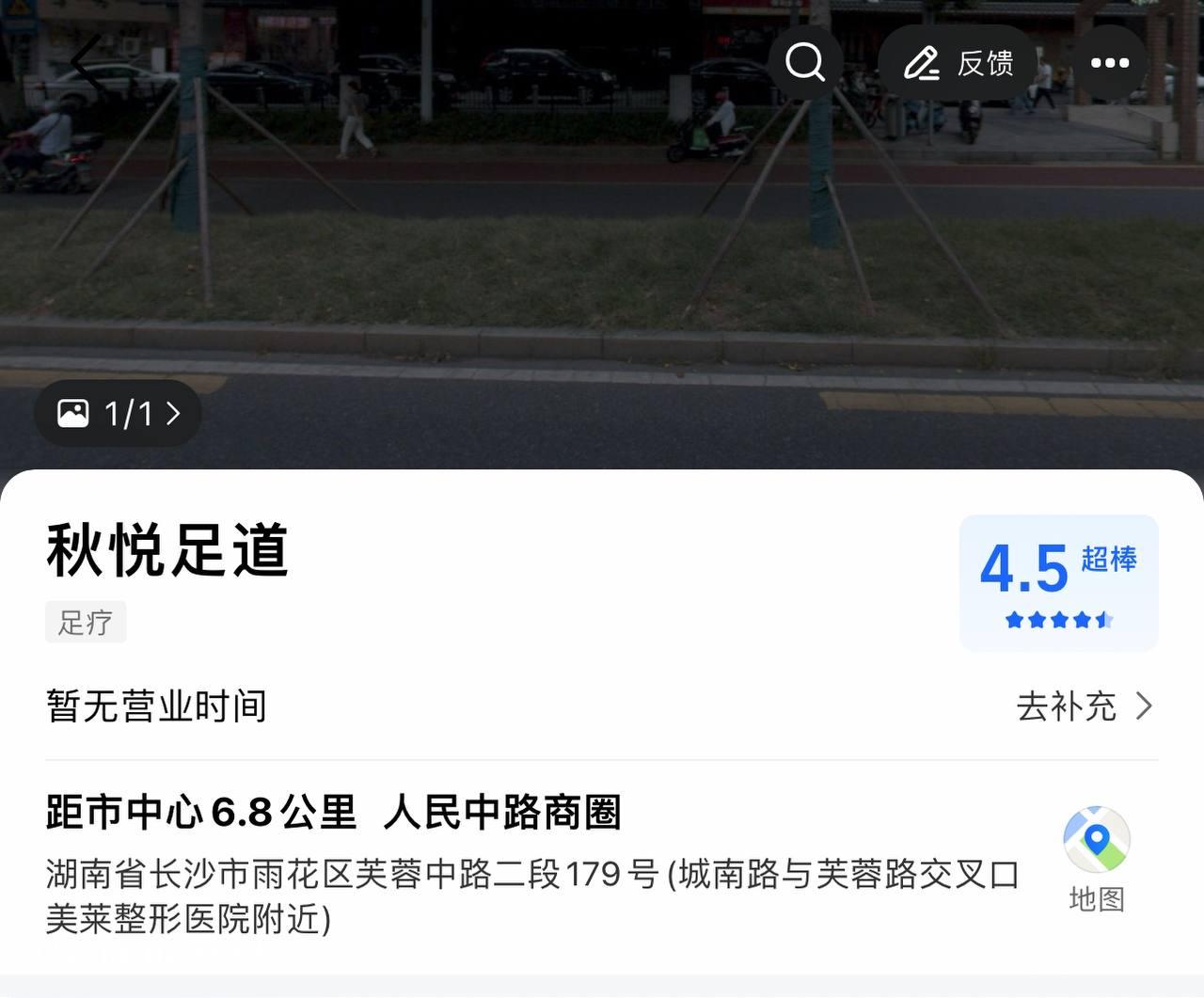Tap the 反馈 feedback button
1204x998 pixels.
pos(958,63)
